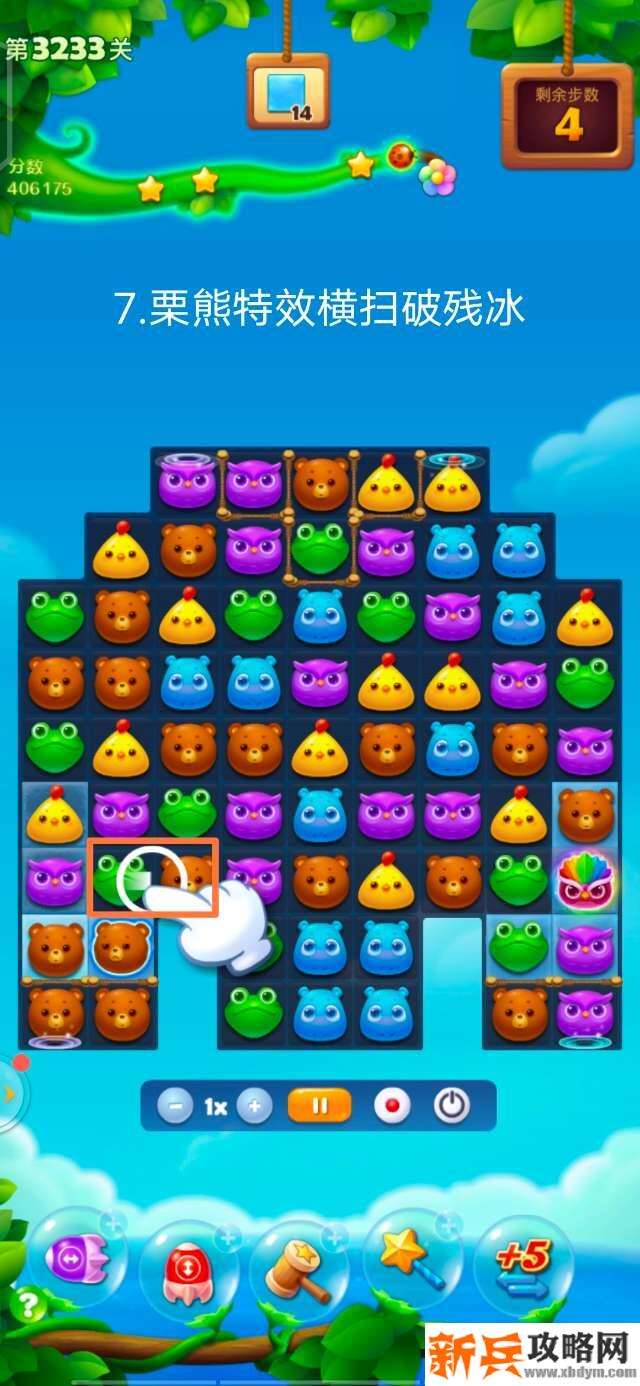640x1386 pixels.
Task: Tap the red record button
Action: click(392, 1106)
